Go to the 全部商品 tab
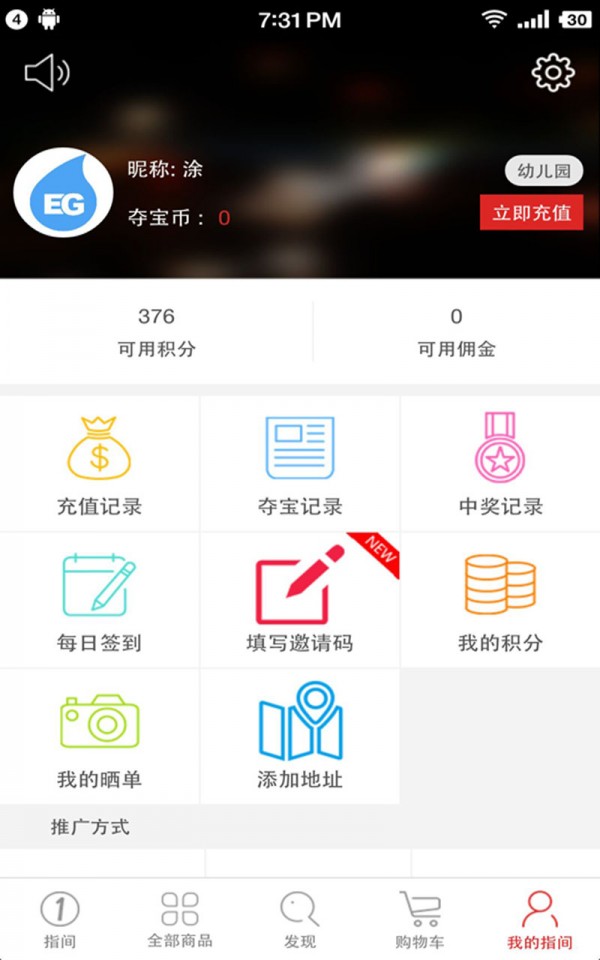The image size is (600, 960). pyautogui.click(x=180, y=920)
